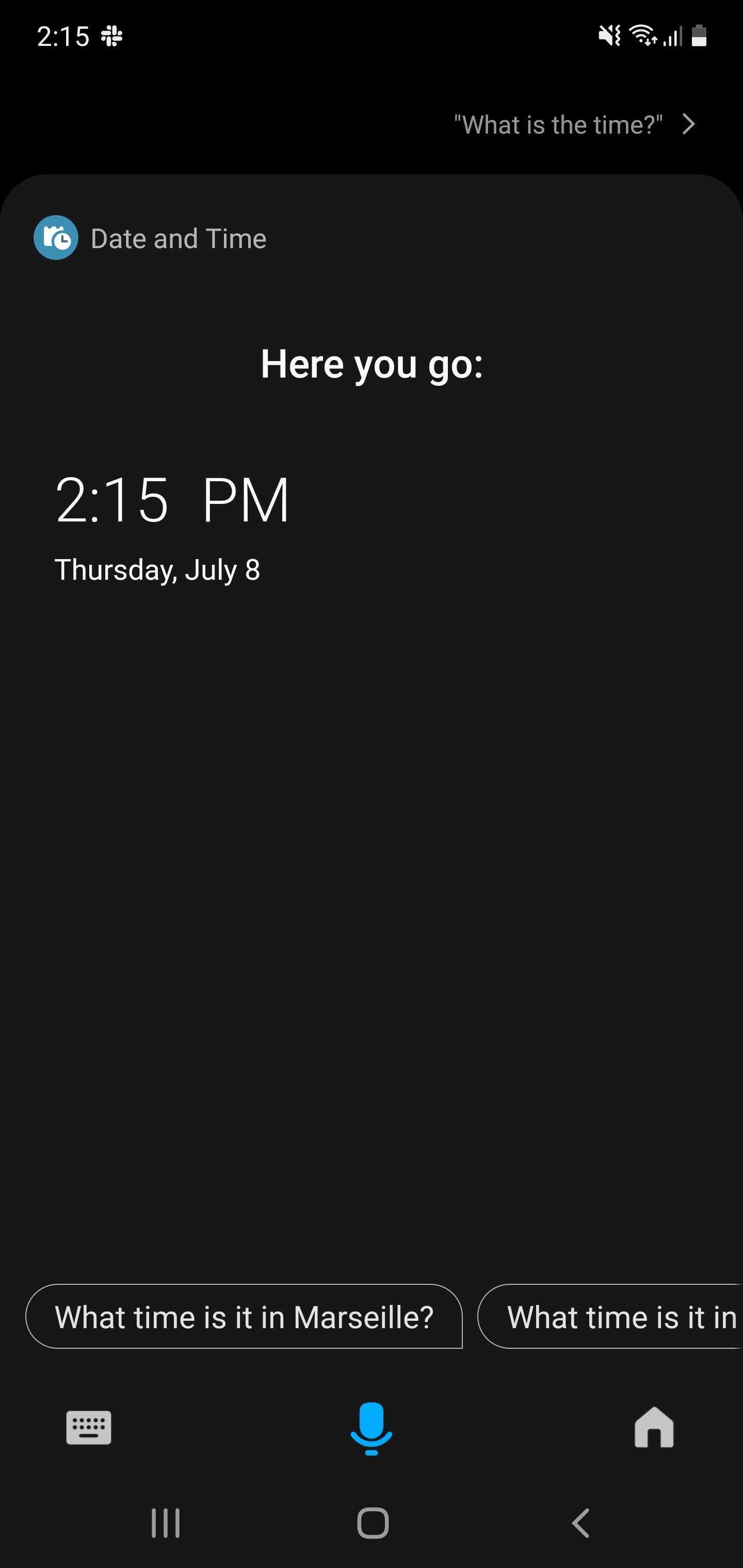Open the keyboard input

tap(88, 1427)
